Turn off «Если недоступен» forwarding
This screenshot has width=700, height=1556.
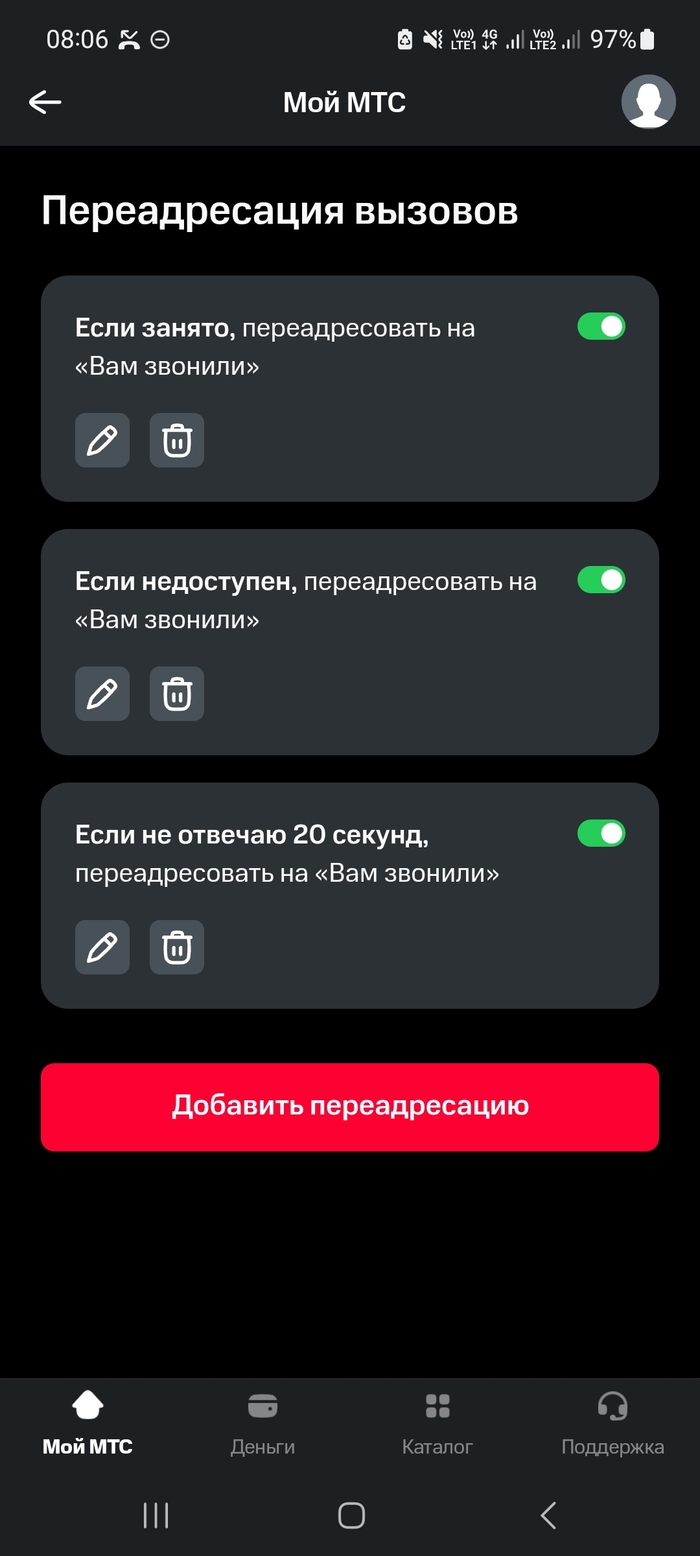601,580
